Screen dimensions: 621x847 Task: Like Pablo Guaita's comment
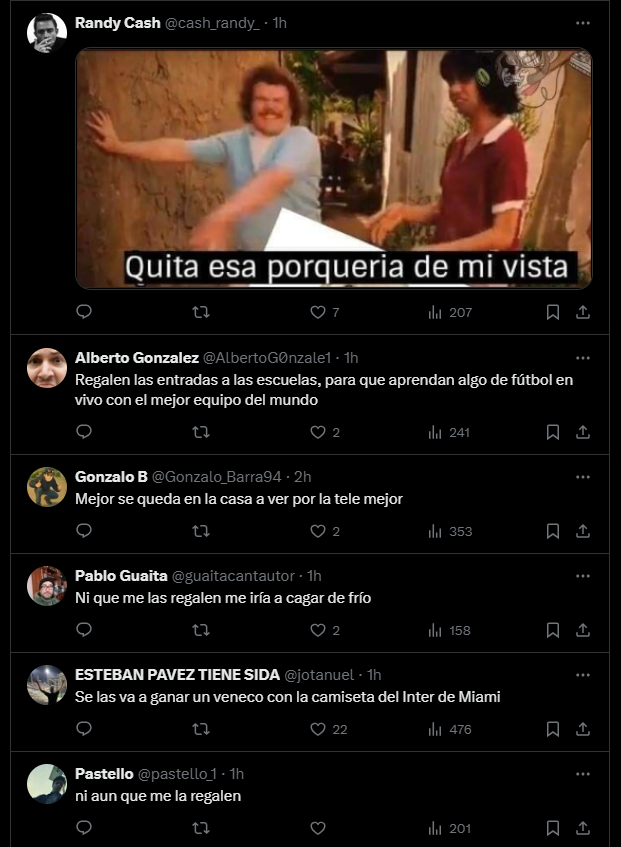[x=318, y=630]
